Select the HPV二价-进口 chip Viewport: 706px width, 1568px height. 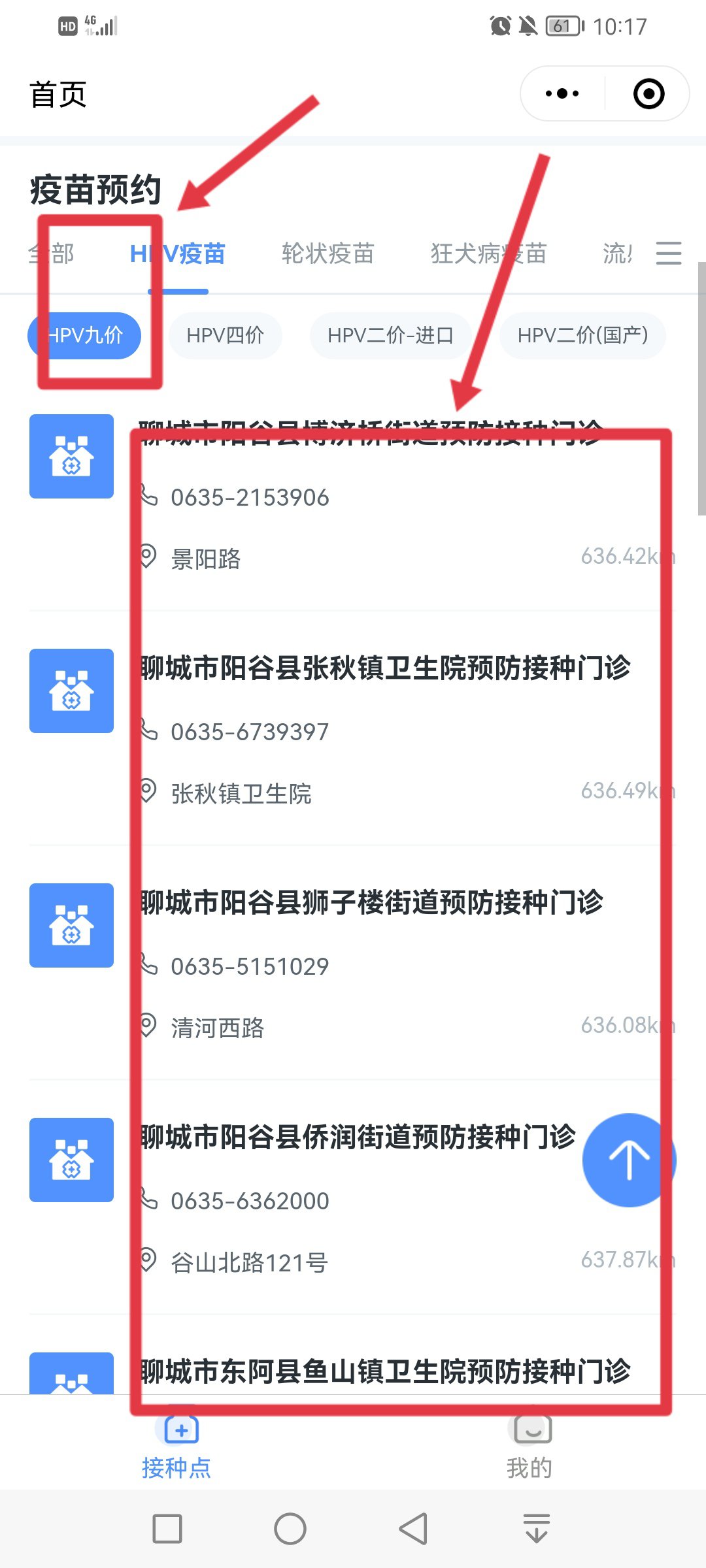click(390, 335)
